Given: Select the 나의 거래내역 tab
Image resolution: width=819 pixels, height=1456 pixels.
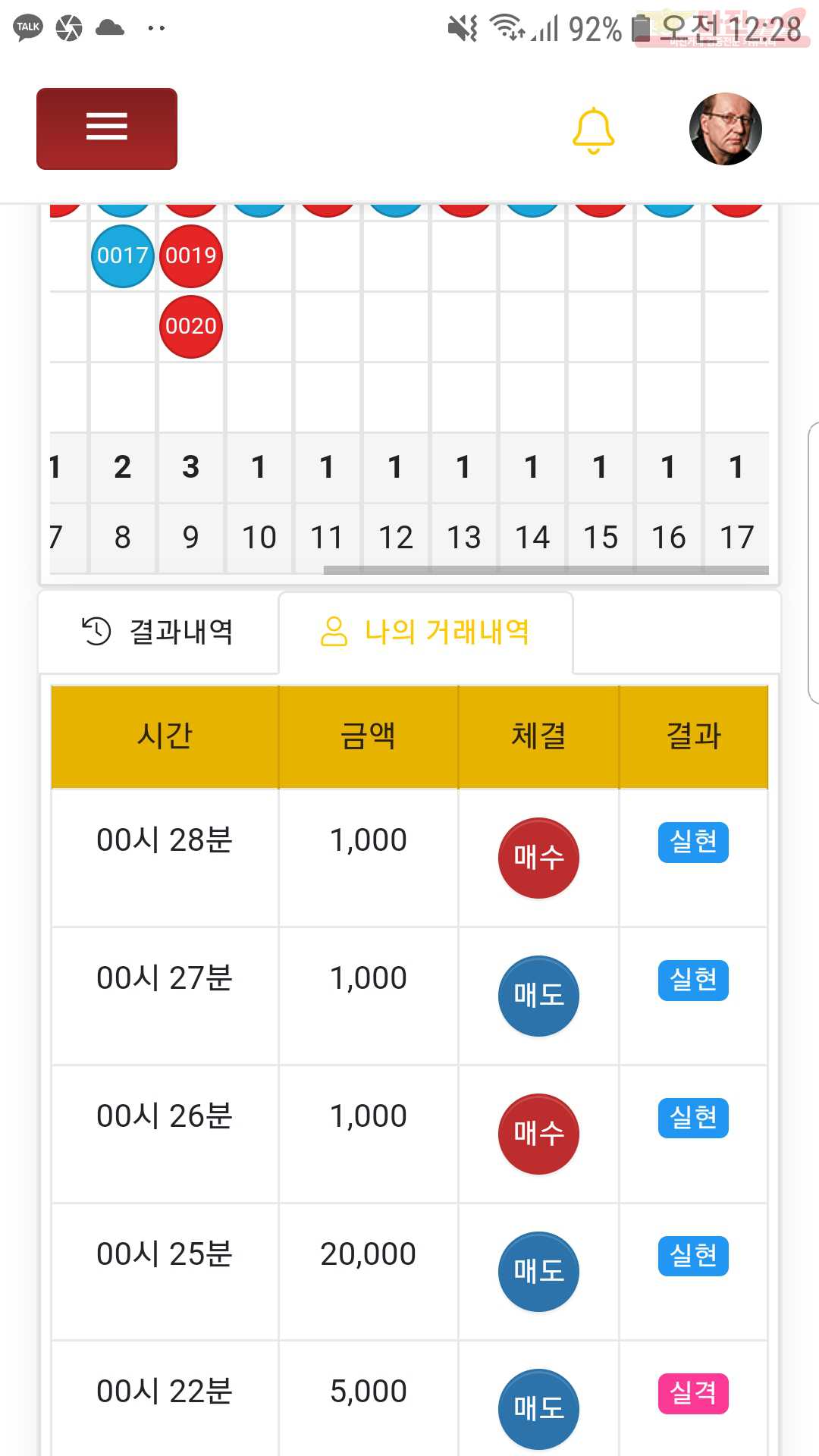Looking at the screenshot, I should tap(425, 631).
